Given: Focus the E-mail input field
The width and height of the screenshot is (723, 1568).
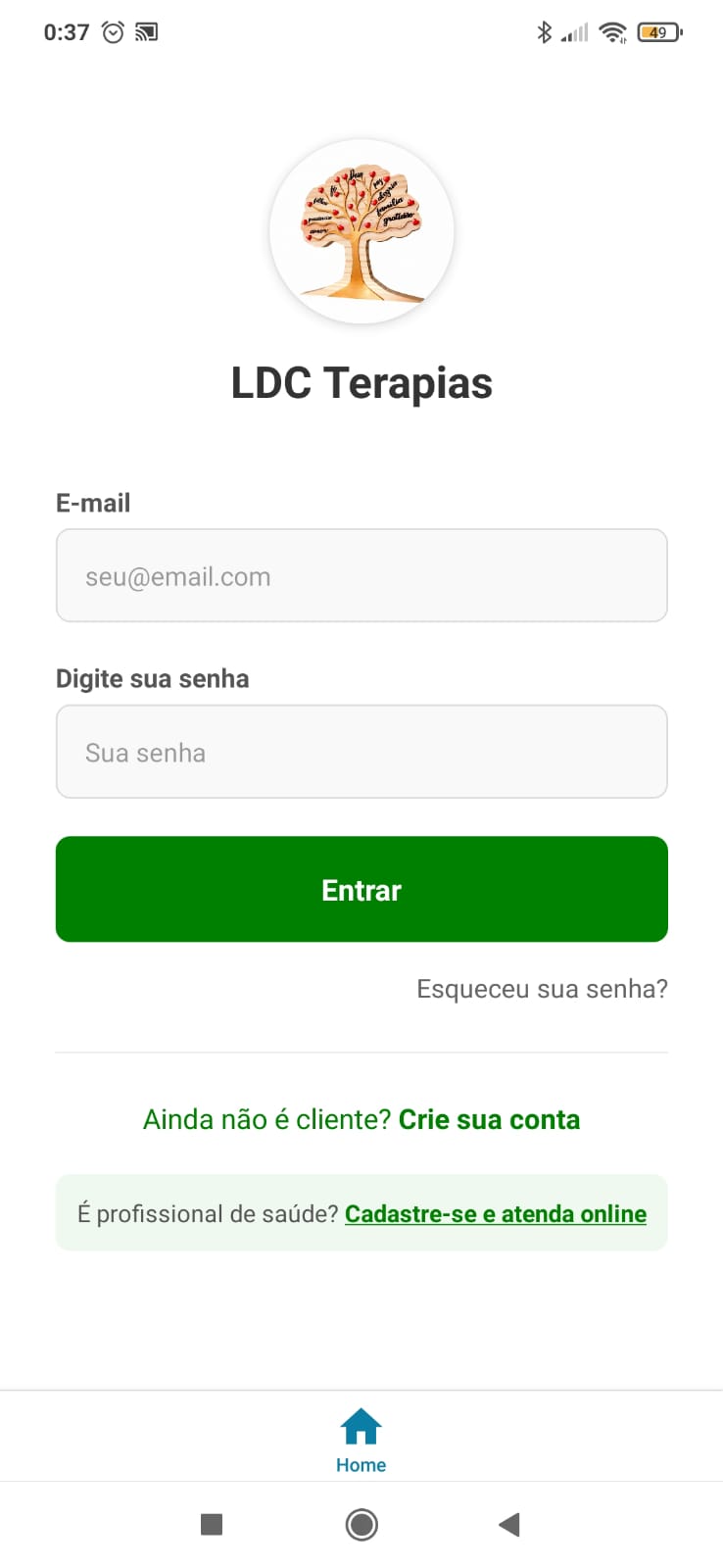Looking at the screenshot, I should 361,575.
